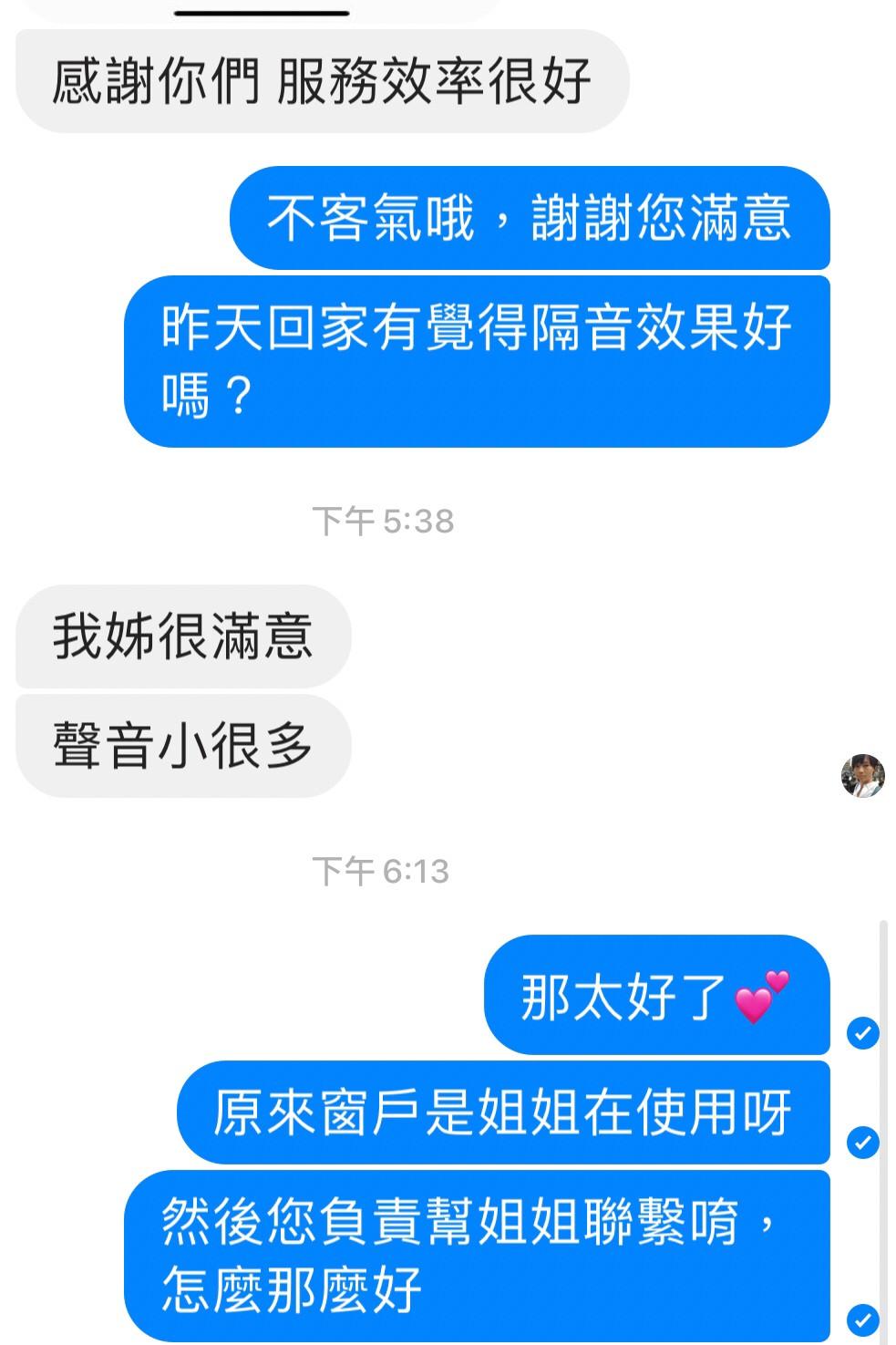
Task: Tap the 原來窗戶是姐姐在使用呀 message
Action: 502,1112
